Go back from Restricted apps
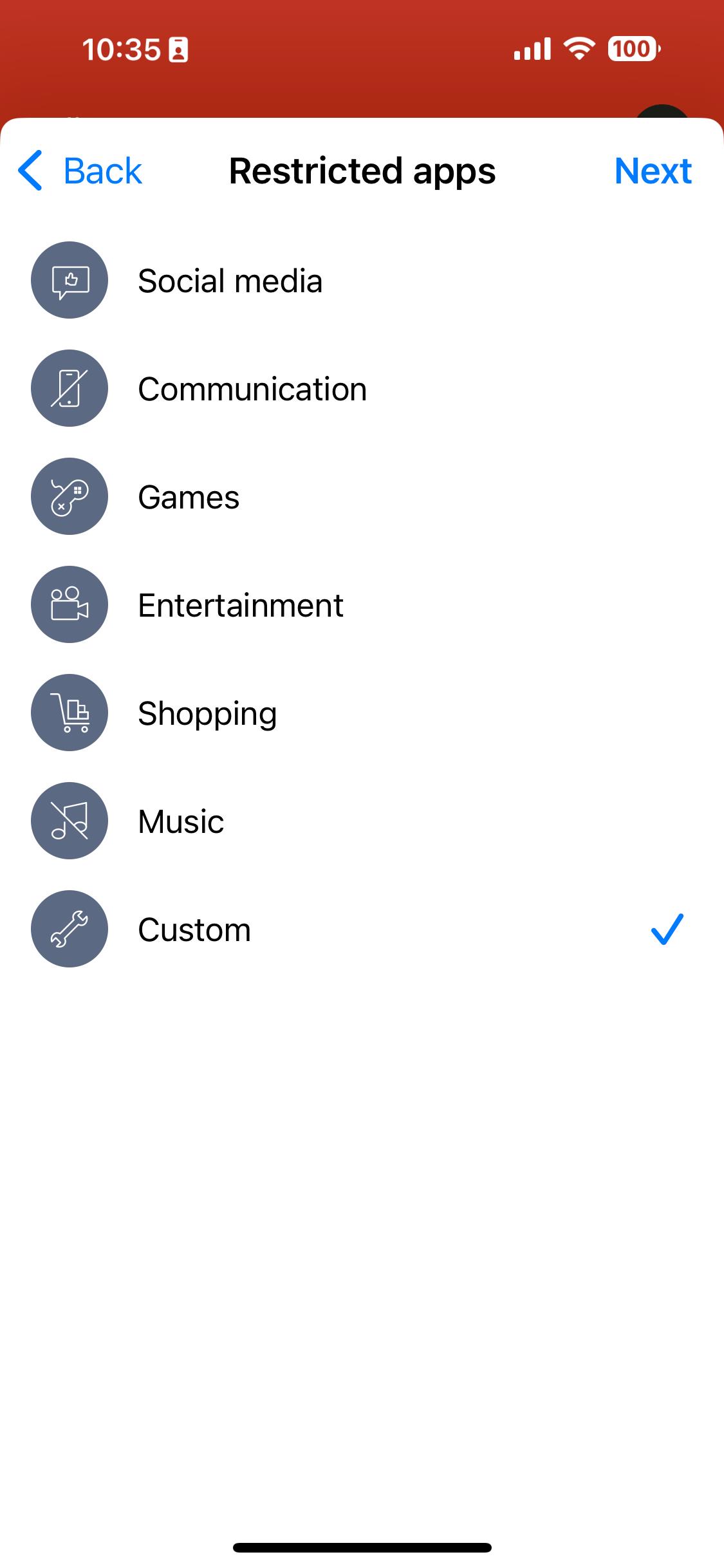The width and height of the screenshot is (724, 1568). 80,171
